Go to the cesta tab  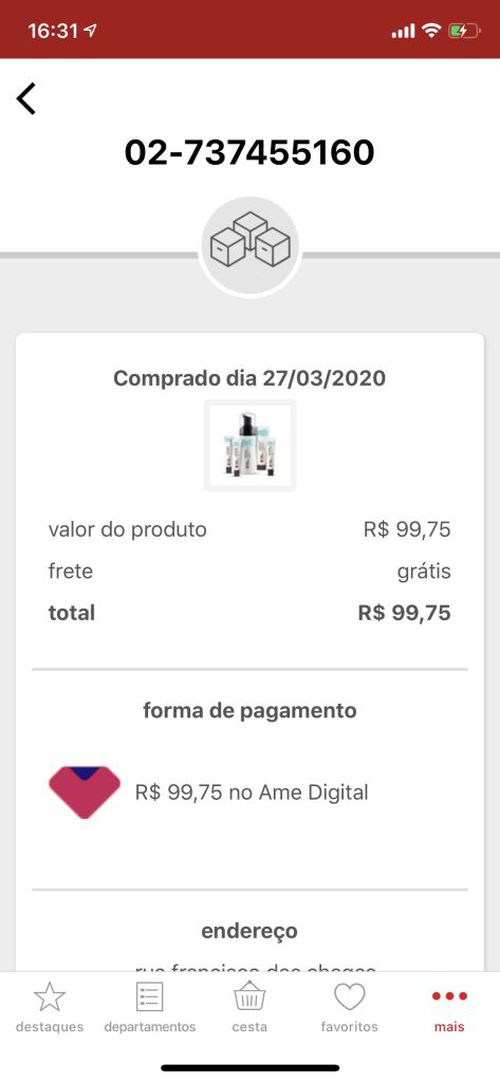pyautogui.click(x=250, y=1007)
